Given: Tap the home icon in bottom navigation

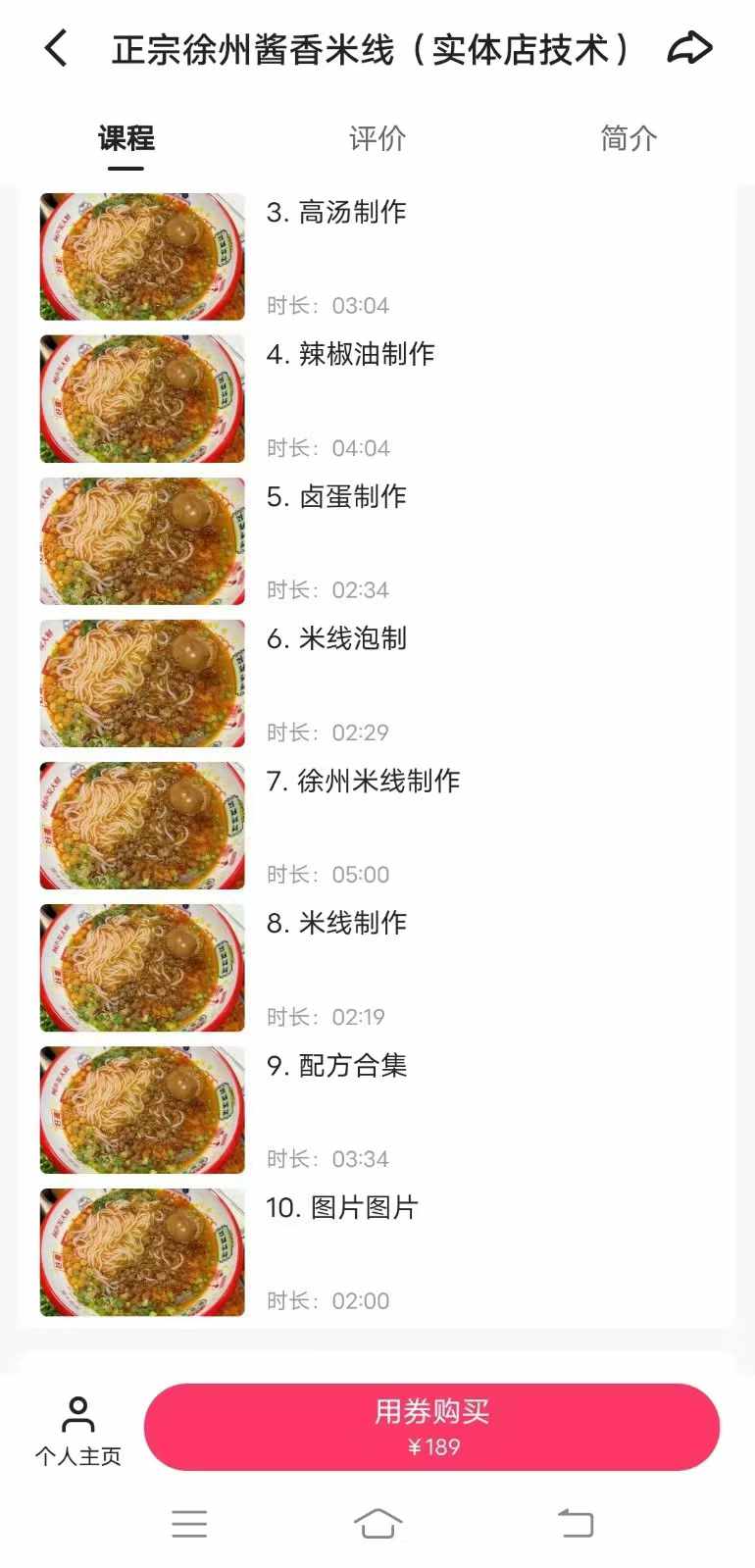Looking at the screenshot, I should tap(377, 1523).
